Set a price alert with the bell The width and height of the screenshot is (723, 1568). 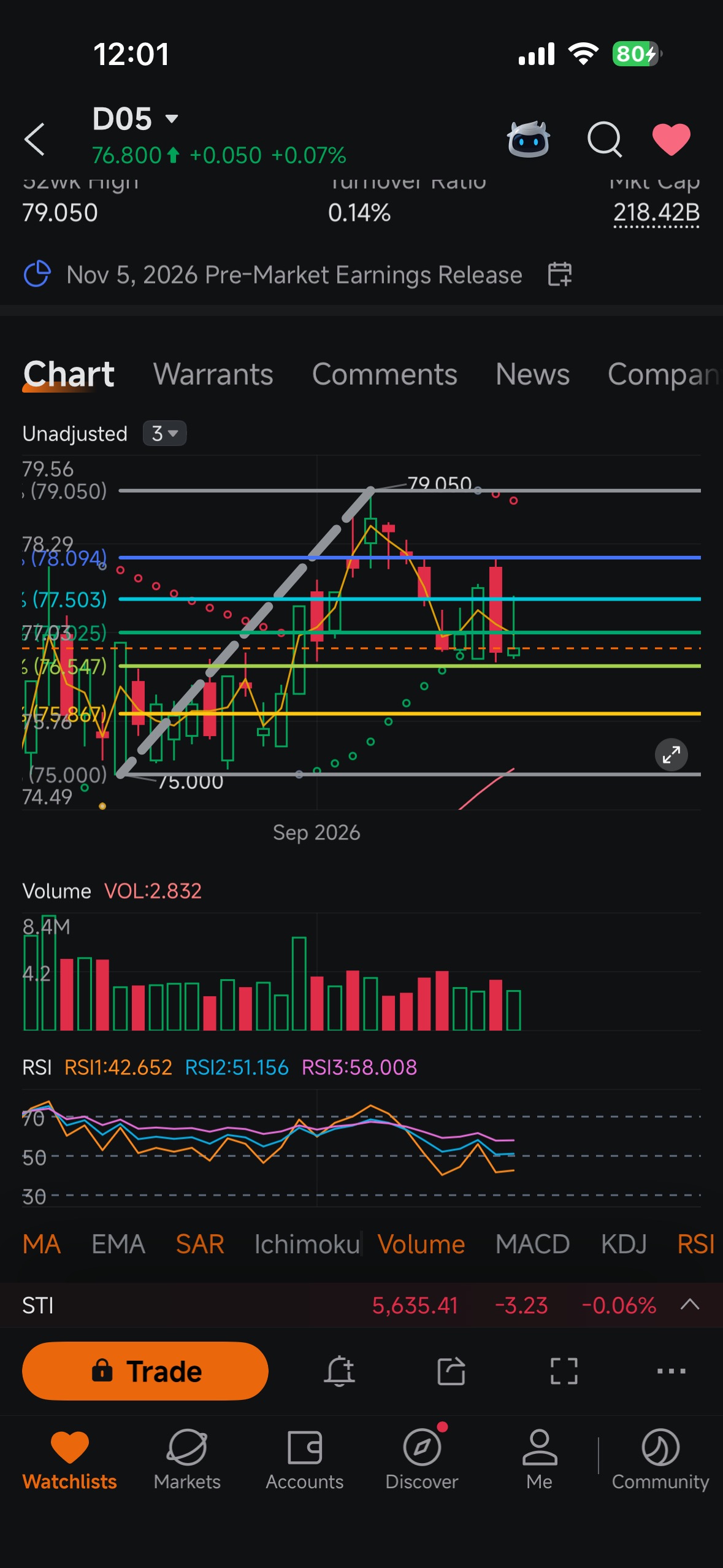[x=339, y=1371]
